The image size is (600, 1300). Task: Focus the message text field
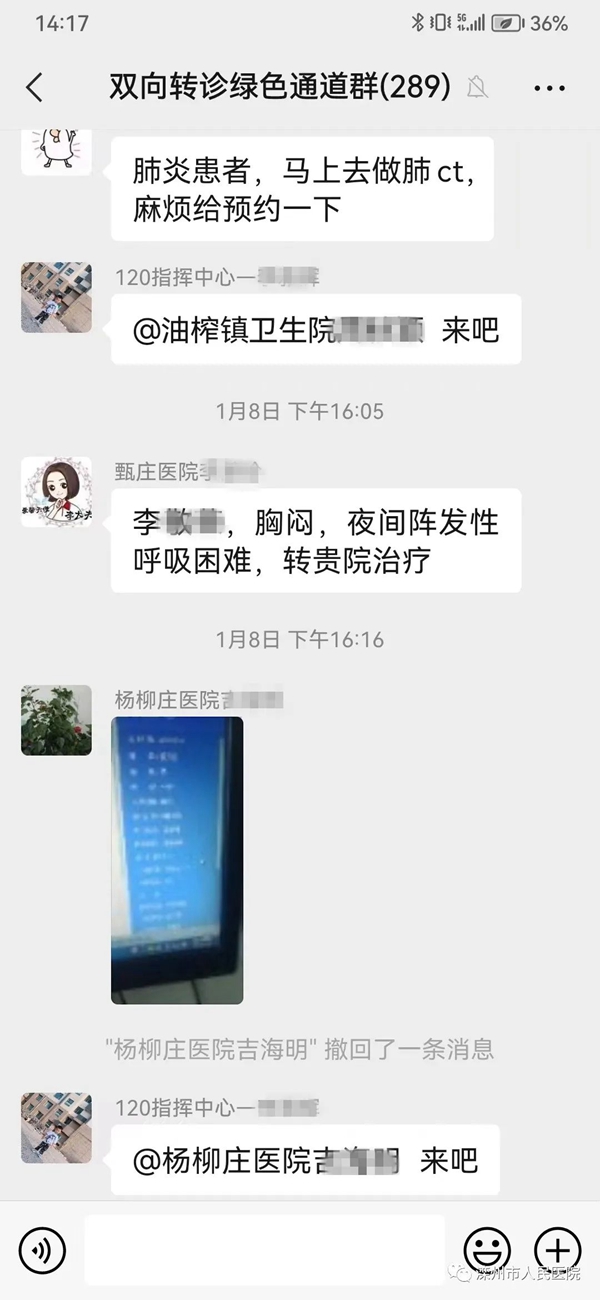point(264,1249)
